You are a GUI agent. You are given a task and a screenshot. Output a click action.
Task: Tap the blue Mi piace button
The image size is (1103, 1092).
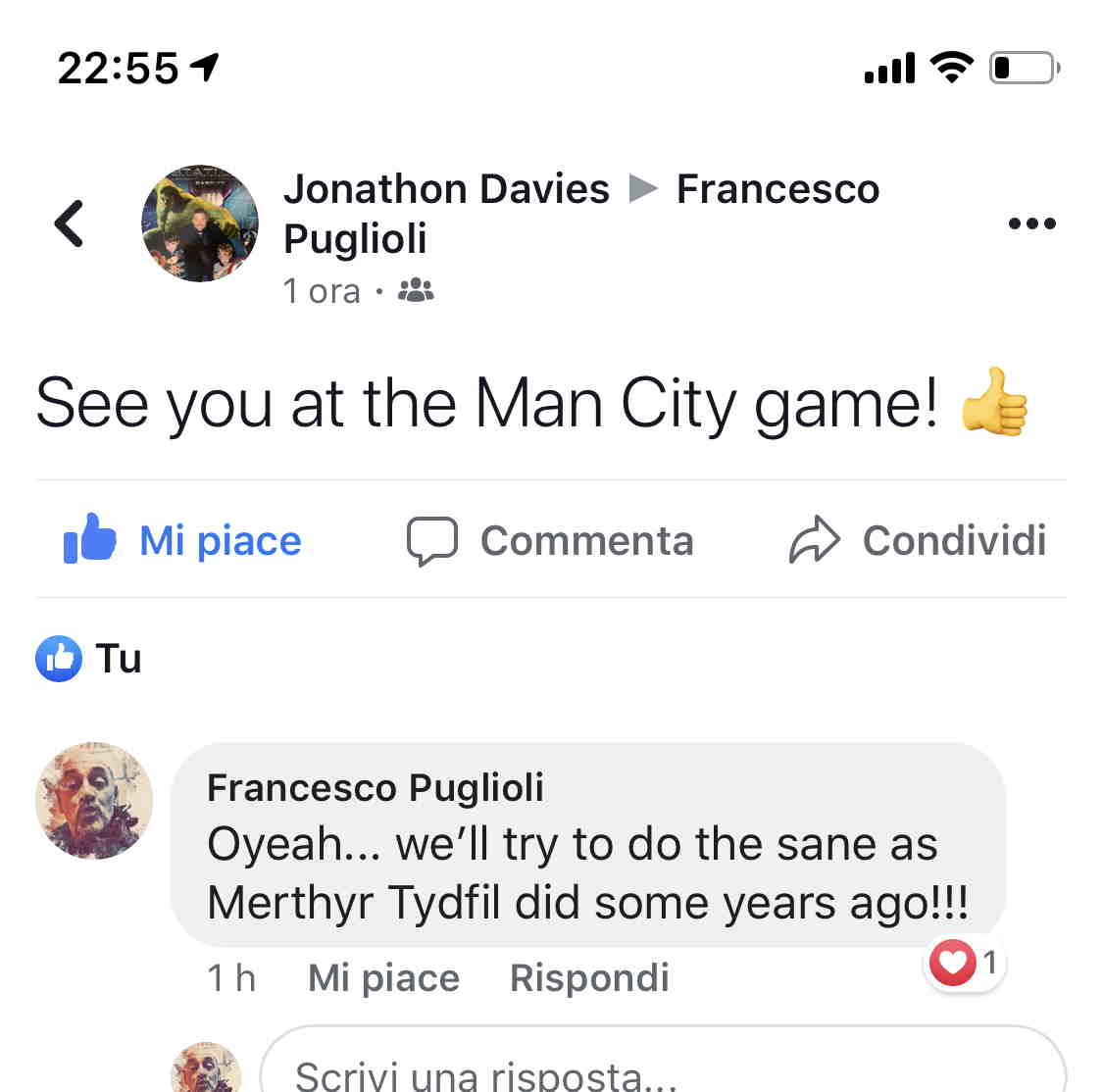183,540
